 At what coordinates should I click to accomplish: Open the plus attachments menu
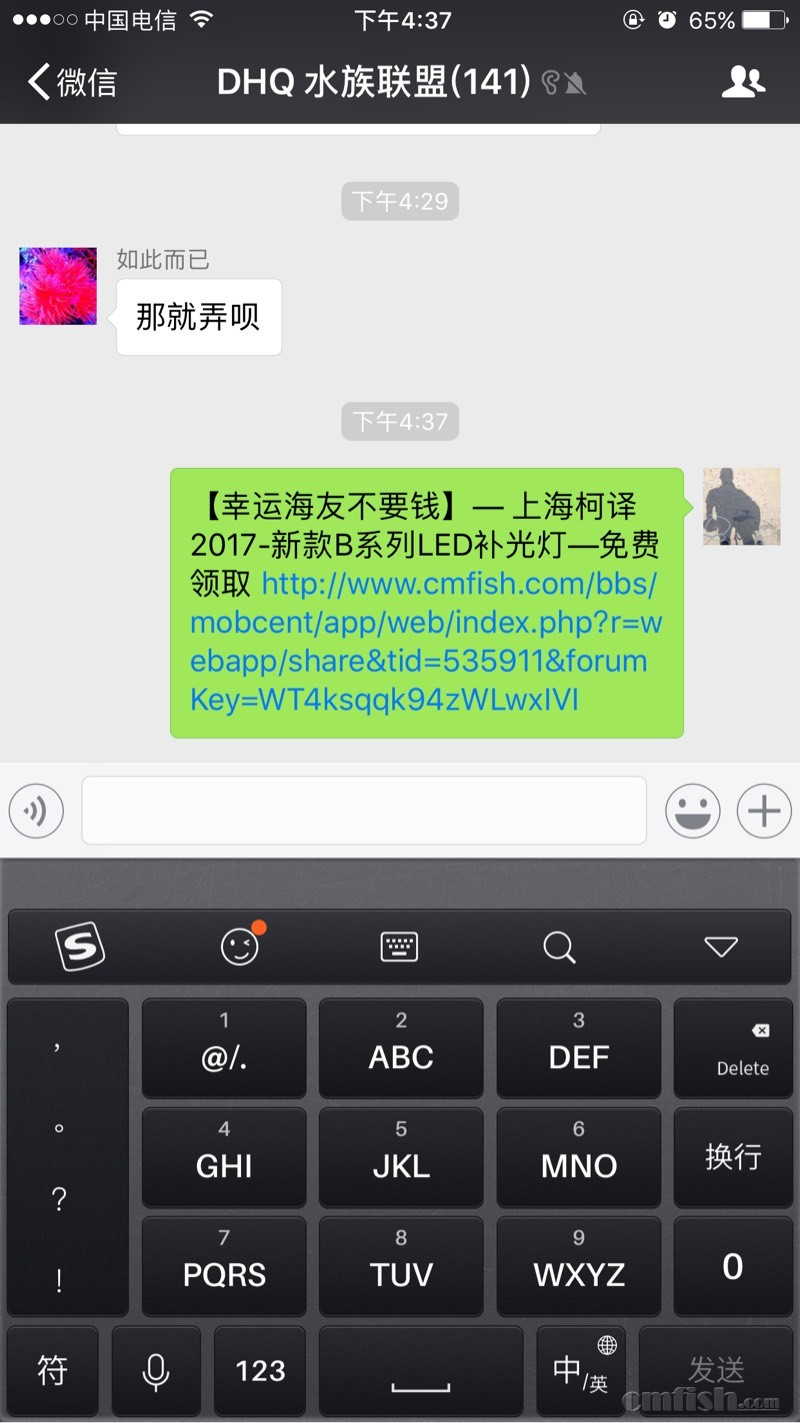coord(764,811)
